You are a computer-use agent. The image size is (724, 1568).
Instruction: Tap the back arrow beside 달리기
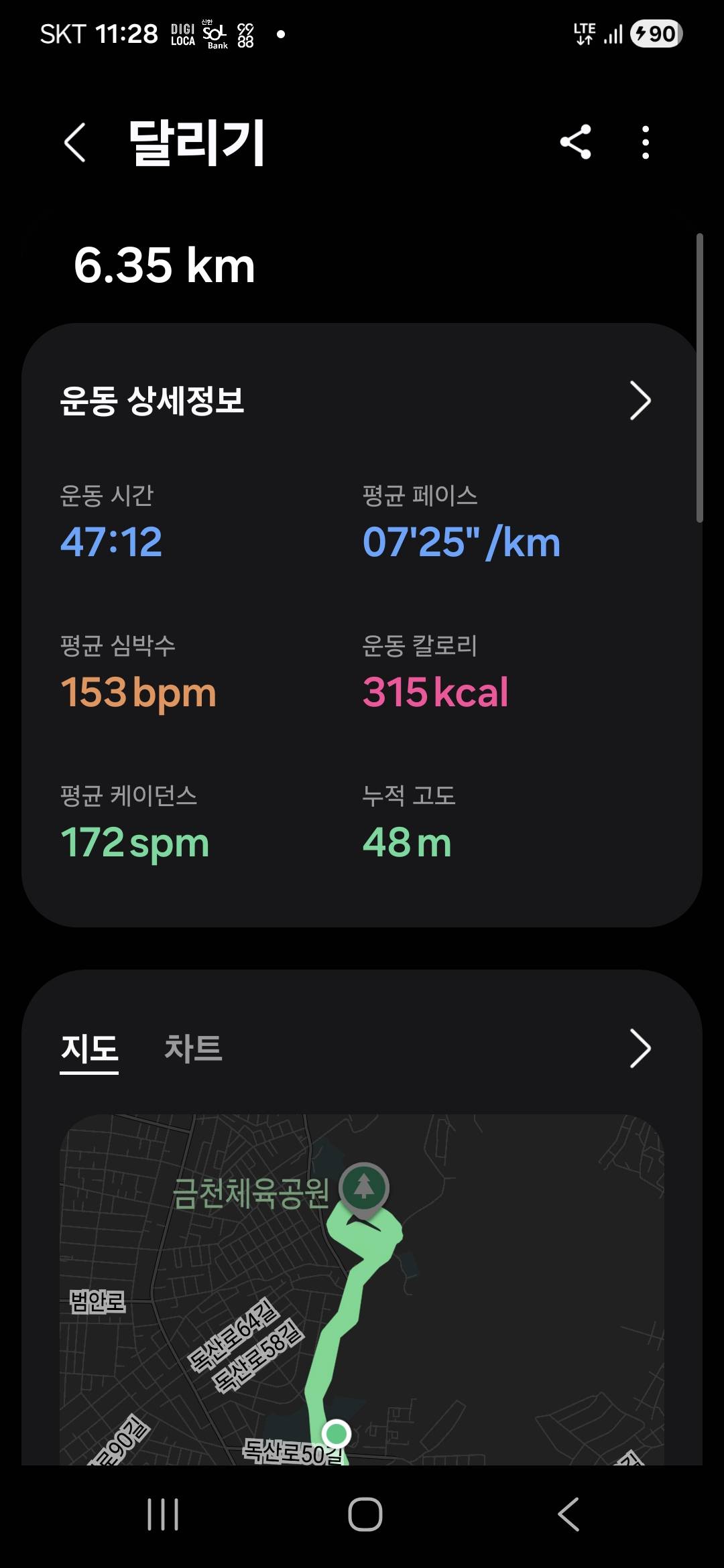tap(76, 143)
